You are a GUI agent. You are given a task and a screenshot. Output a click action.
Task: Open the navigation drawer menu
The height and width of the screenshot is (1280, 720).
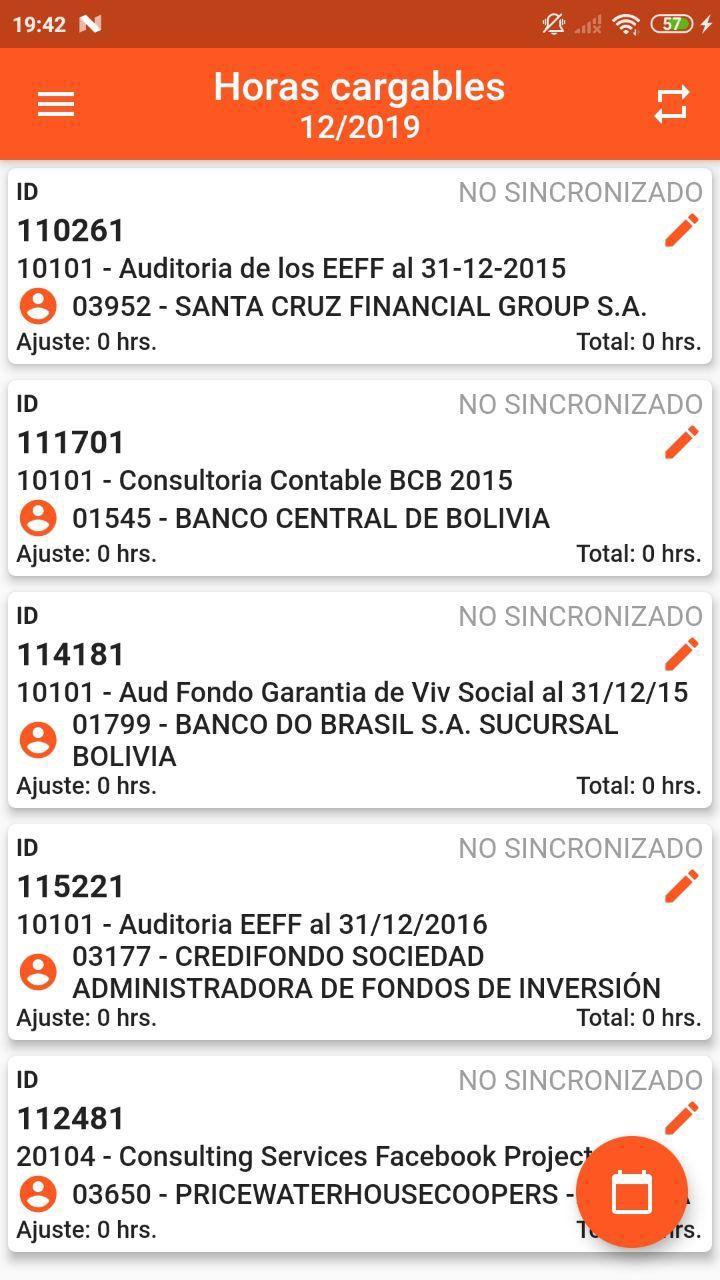tap(55, 103)
